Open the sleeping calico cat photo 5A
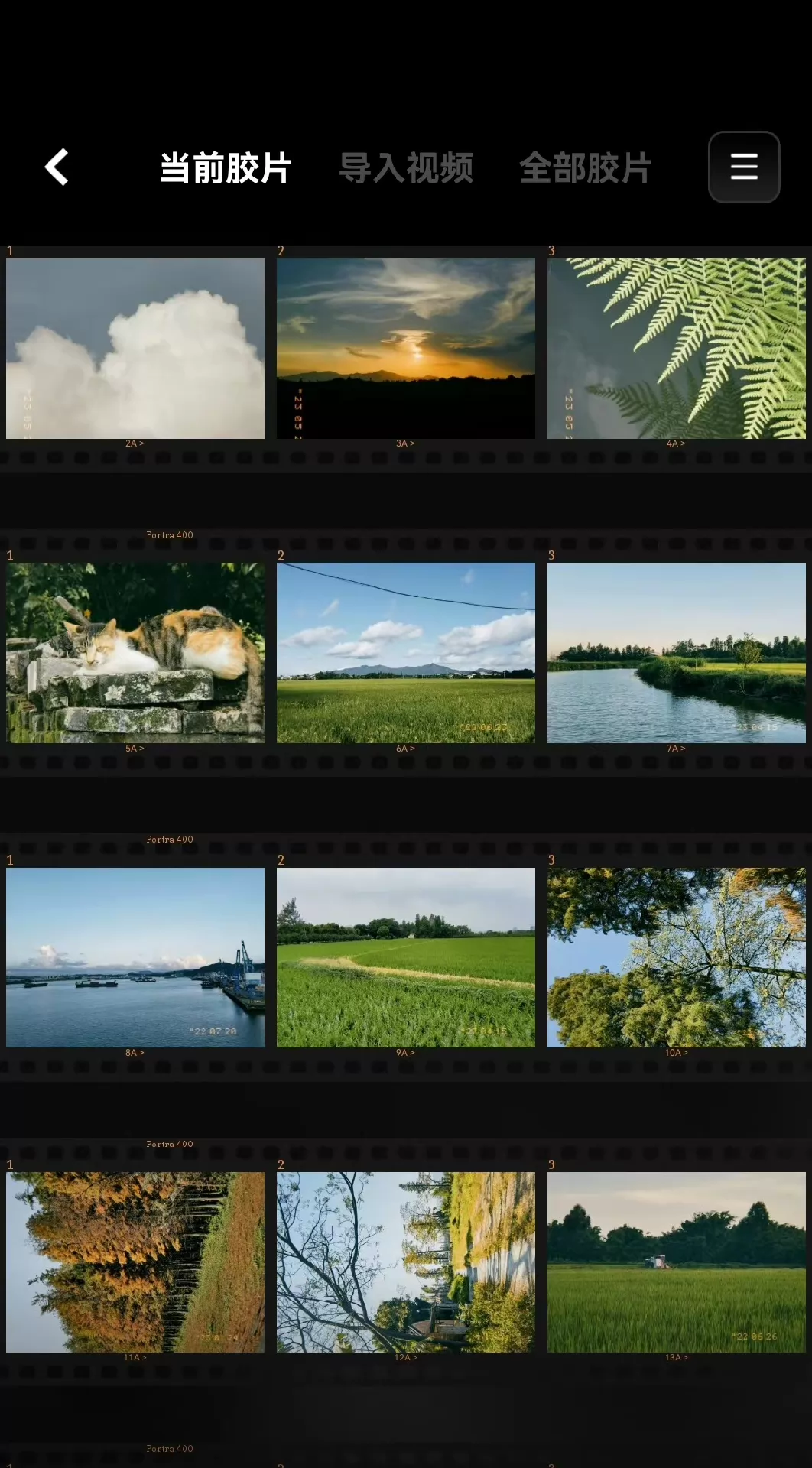This screenshot has height=1468, width=812. pos(135,653)
